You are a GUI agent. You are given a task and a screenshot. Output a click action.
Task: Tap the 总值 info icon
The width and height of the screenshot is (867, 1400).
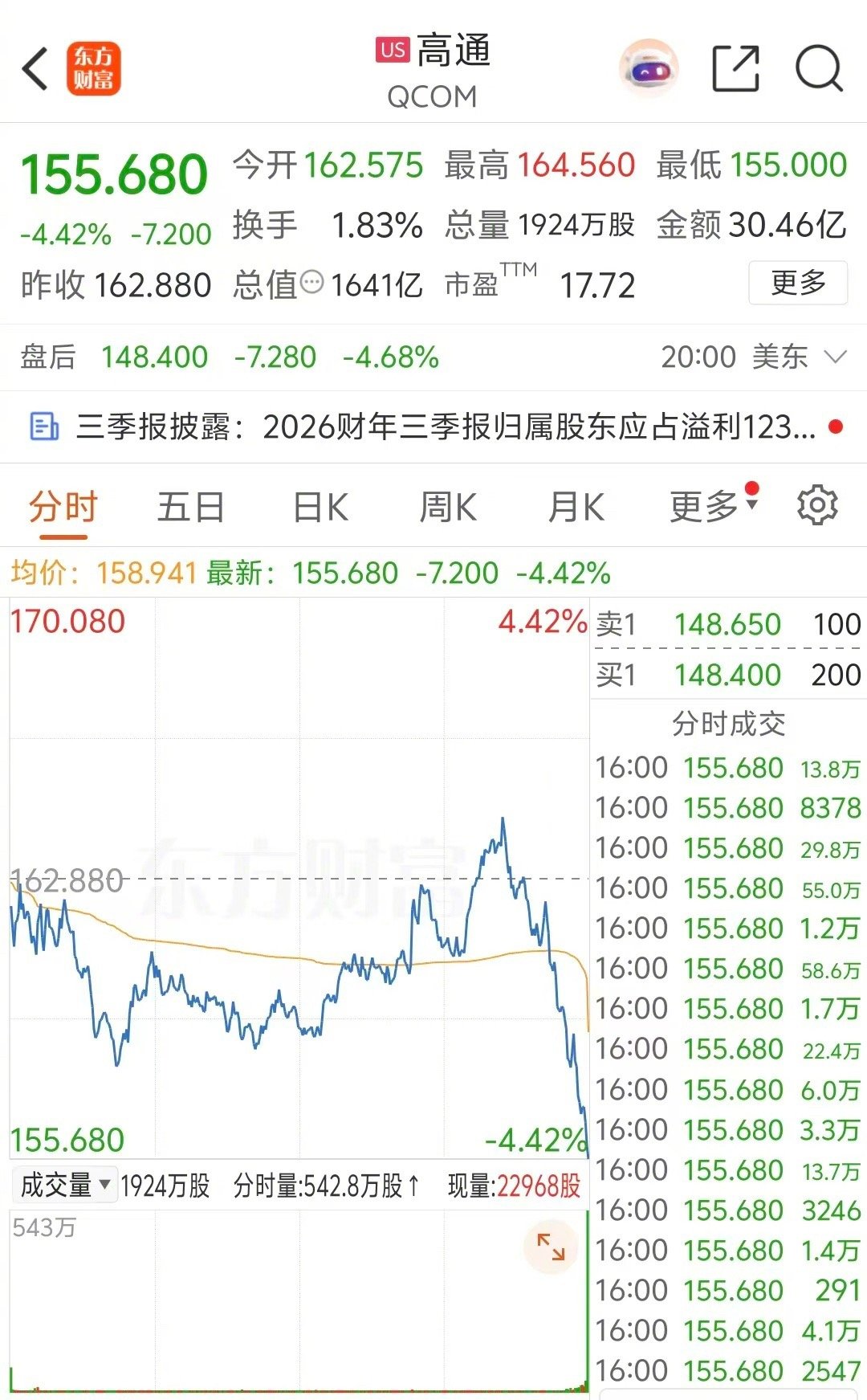pyautogui.click(x=311, y=283)
